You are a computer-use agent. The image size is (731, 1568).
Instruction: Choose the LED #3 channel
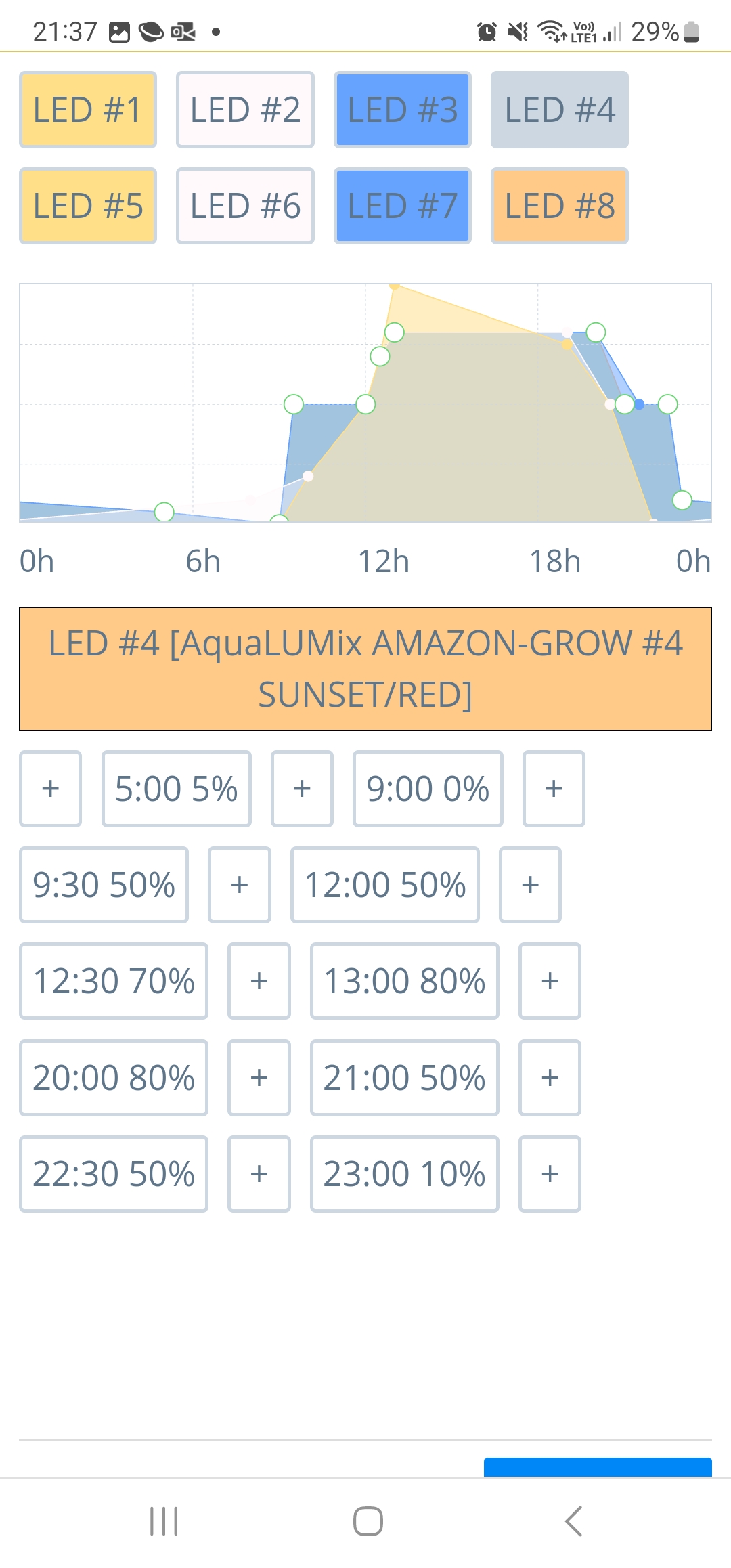403,110
